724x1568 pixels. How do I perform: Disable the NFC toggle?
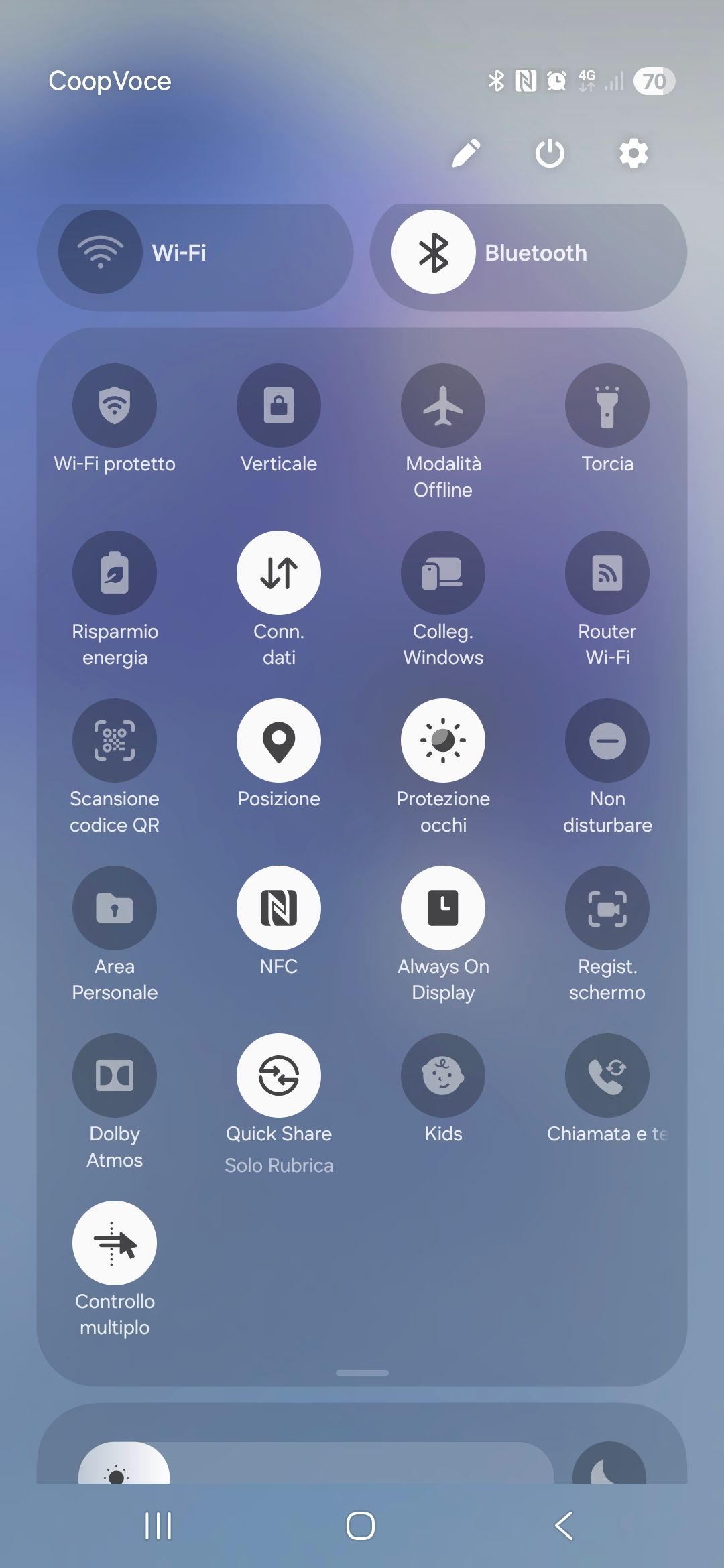coord(279,907)
